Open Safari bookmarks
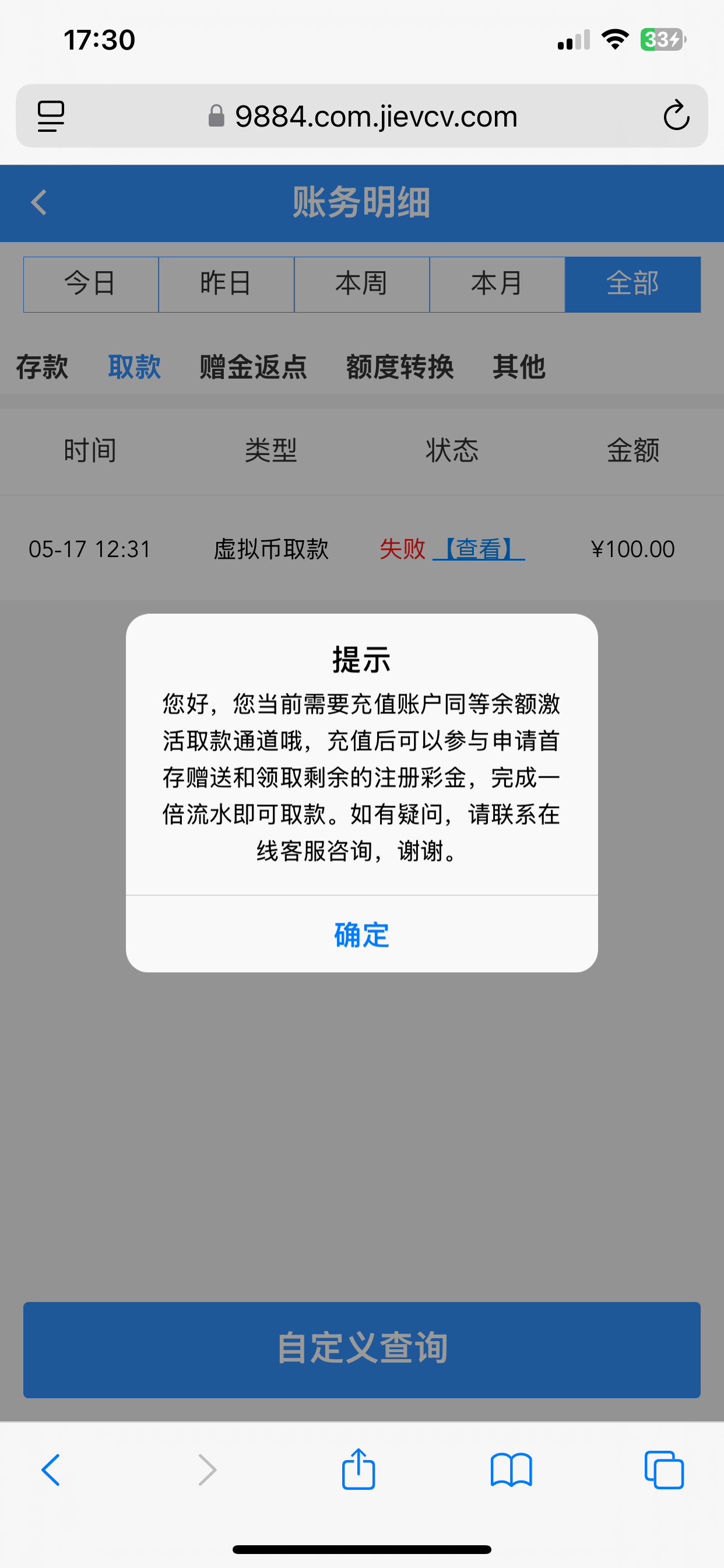This screenshot has height=1568, width=724. click(511, 1470)
